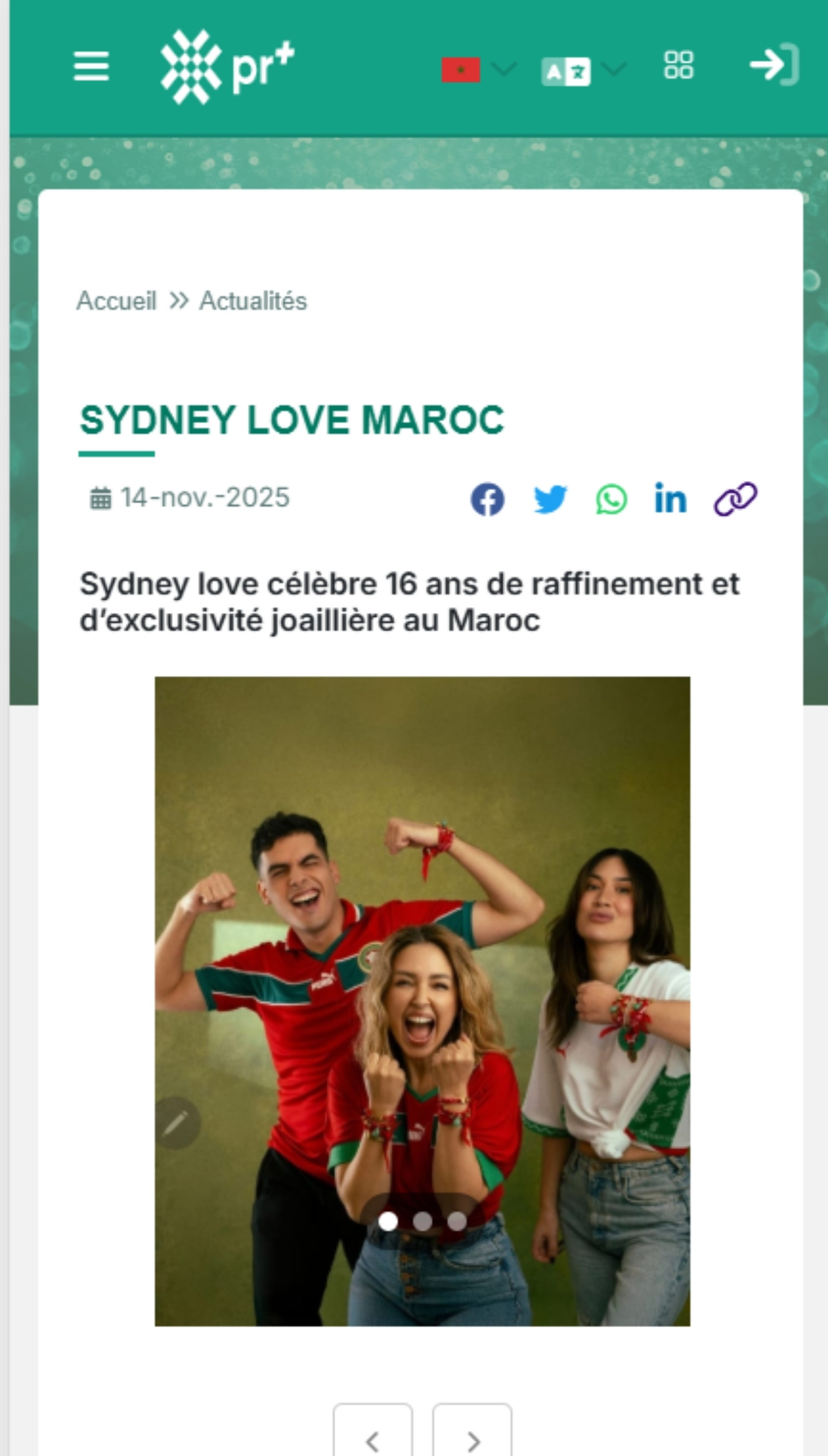Share the article via WhatsApp

(610, 498)
